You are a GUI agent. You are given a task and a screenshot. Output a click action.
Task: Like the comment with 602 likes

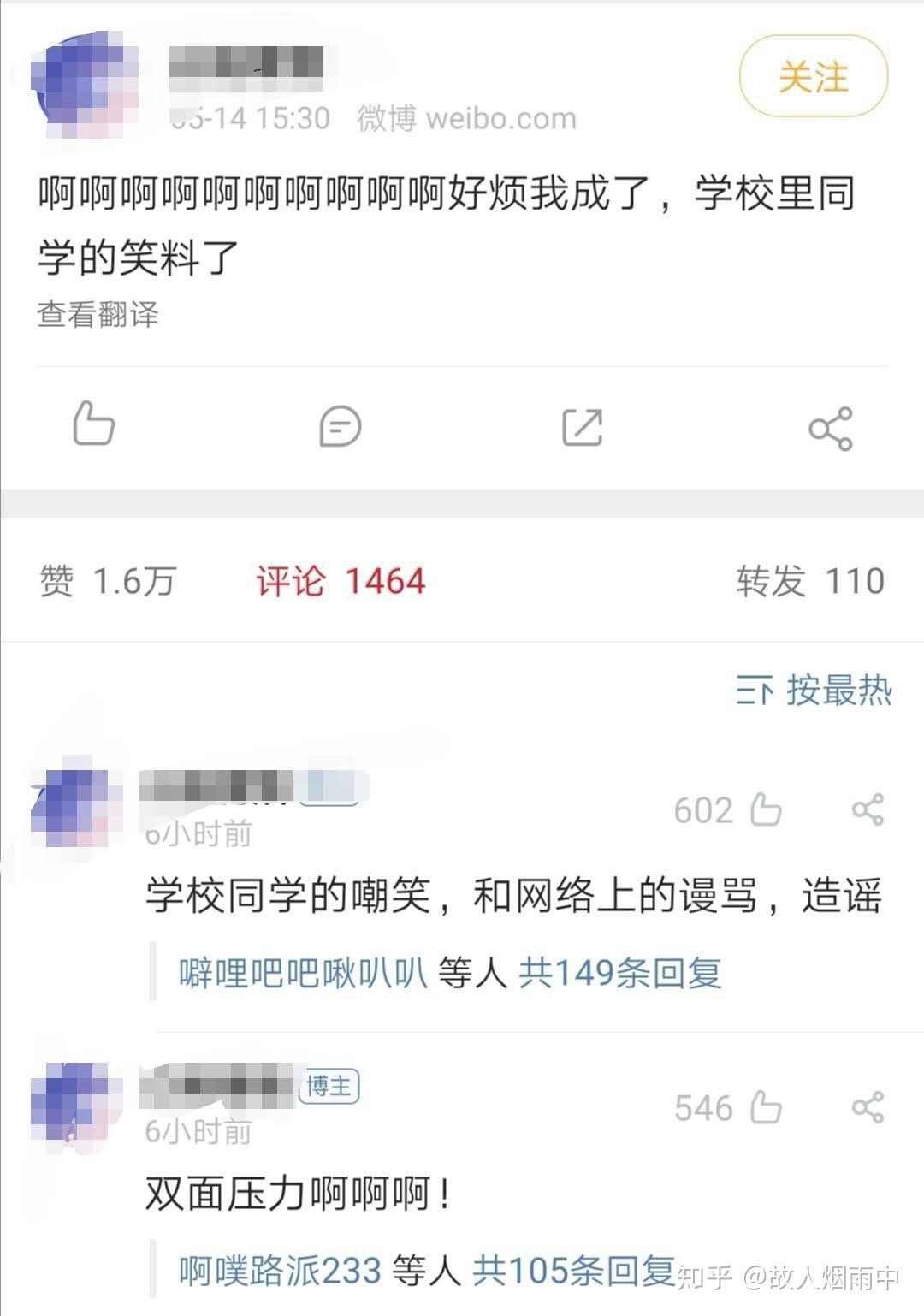click(766, 809)
